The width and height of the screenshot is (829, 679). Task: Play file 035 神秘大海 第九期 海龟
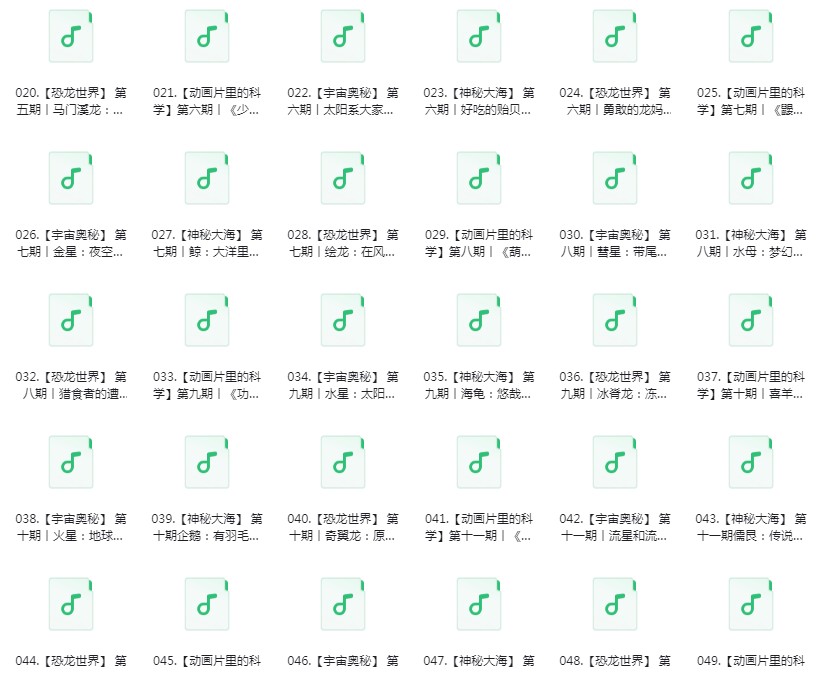pyautogui.click(x=478, y=321)
